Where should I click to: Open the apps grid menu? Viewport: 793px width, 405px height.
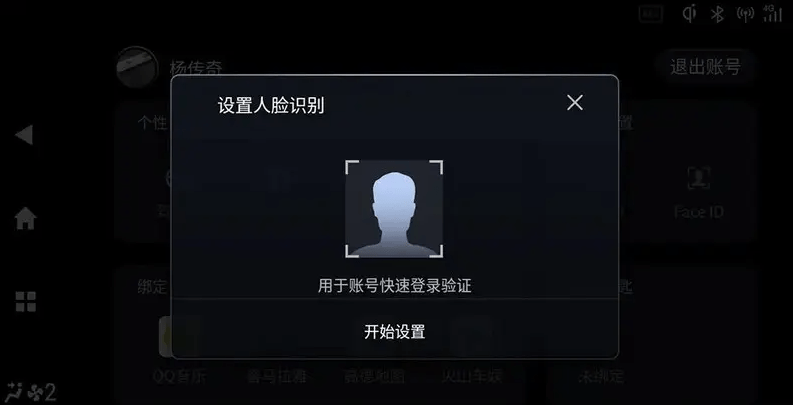pos(25,302)
